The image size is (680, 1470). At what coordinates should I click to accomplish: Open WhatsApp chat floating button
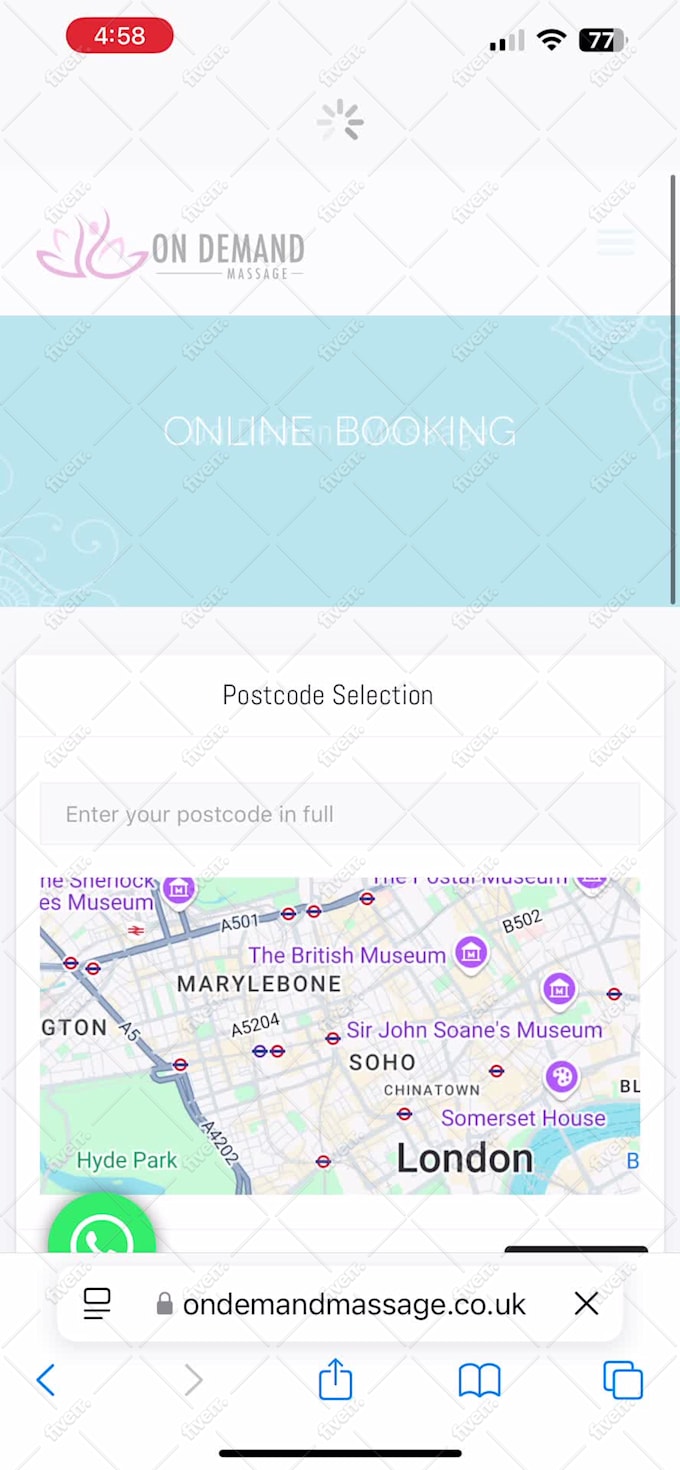(102, 1238)
